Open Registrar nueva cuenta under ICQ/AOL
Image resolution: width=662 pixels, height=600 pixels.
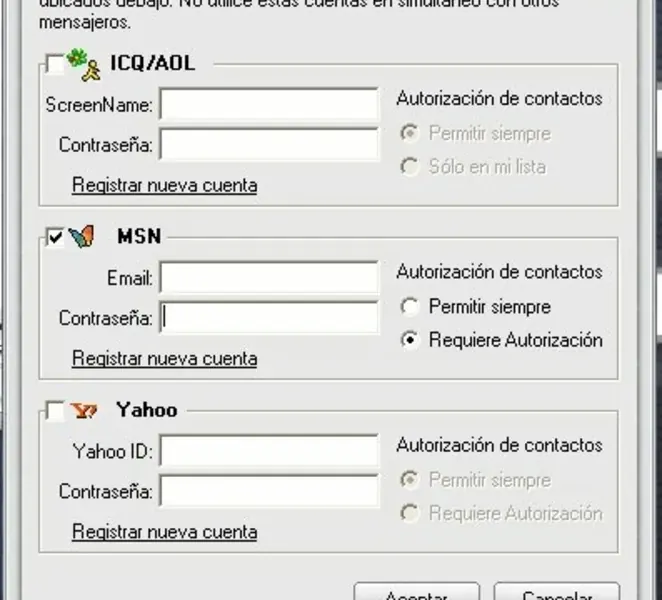coord(164,185)
